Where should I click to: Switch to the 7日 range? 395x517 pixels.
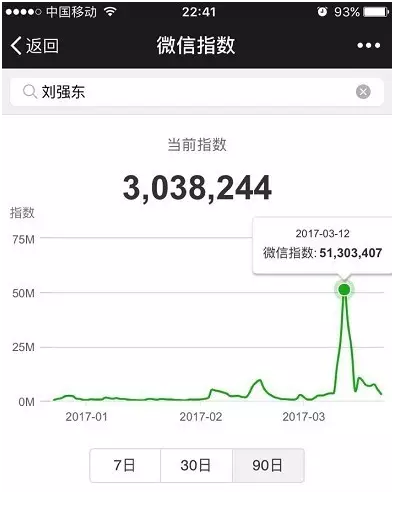coord(125,465)
